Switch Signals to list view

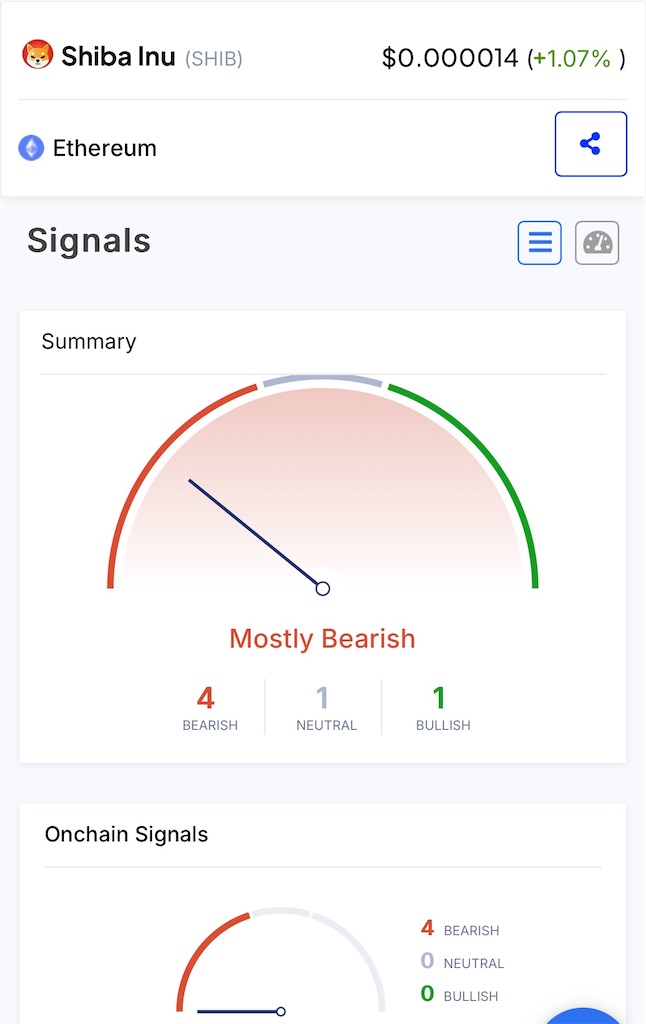pyautogui.click(x=540, y=243)
